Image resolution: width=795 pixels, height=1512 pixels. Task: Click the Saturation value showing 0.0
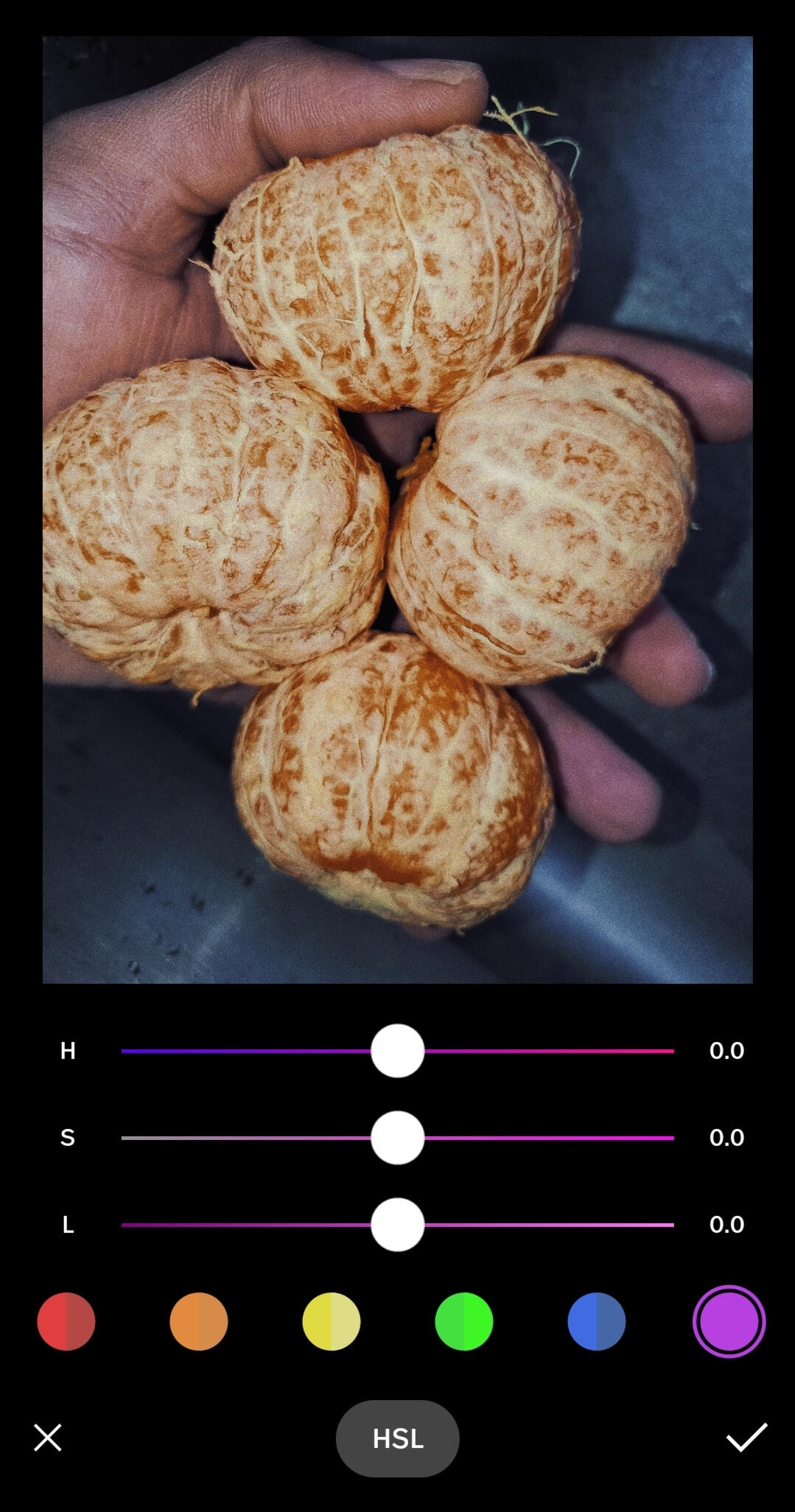coord(727,1137)
